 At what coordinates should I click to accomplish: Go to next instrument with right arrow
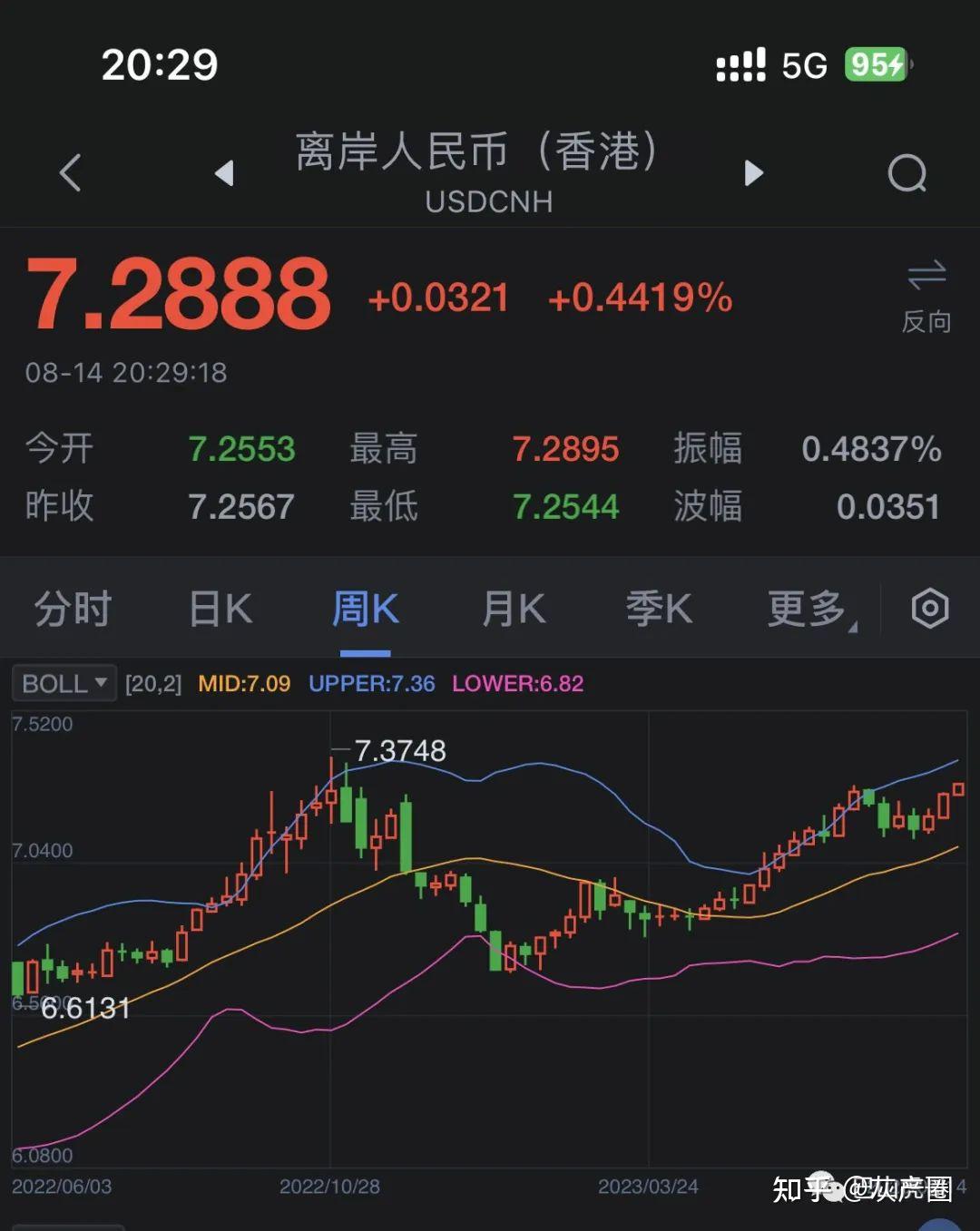click(753, 174)
